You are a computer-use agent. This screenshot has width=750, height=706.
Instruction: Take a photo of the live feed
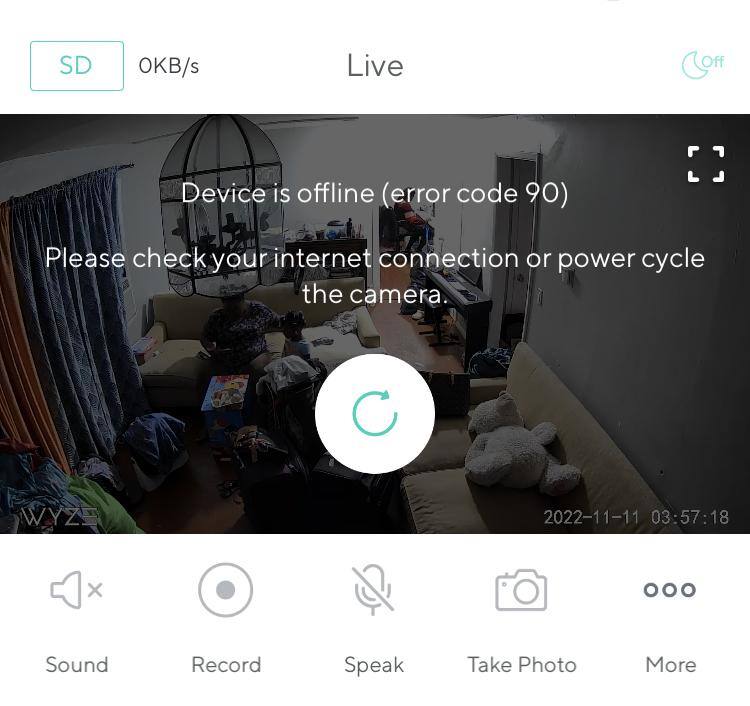[x=521, y=591]
